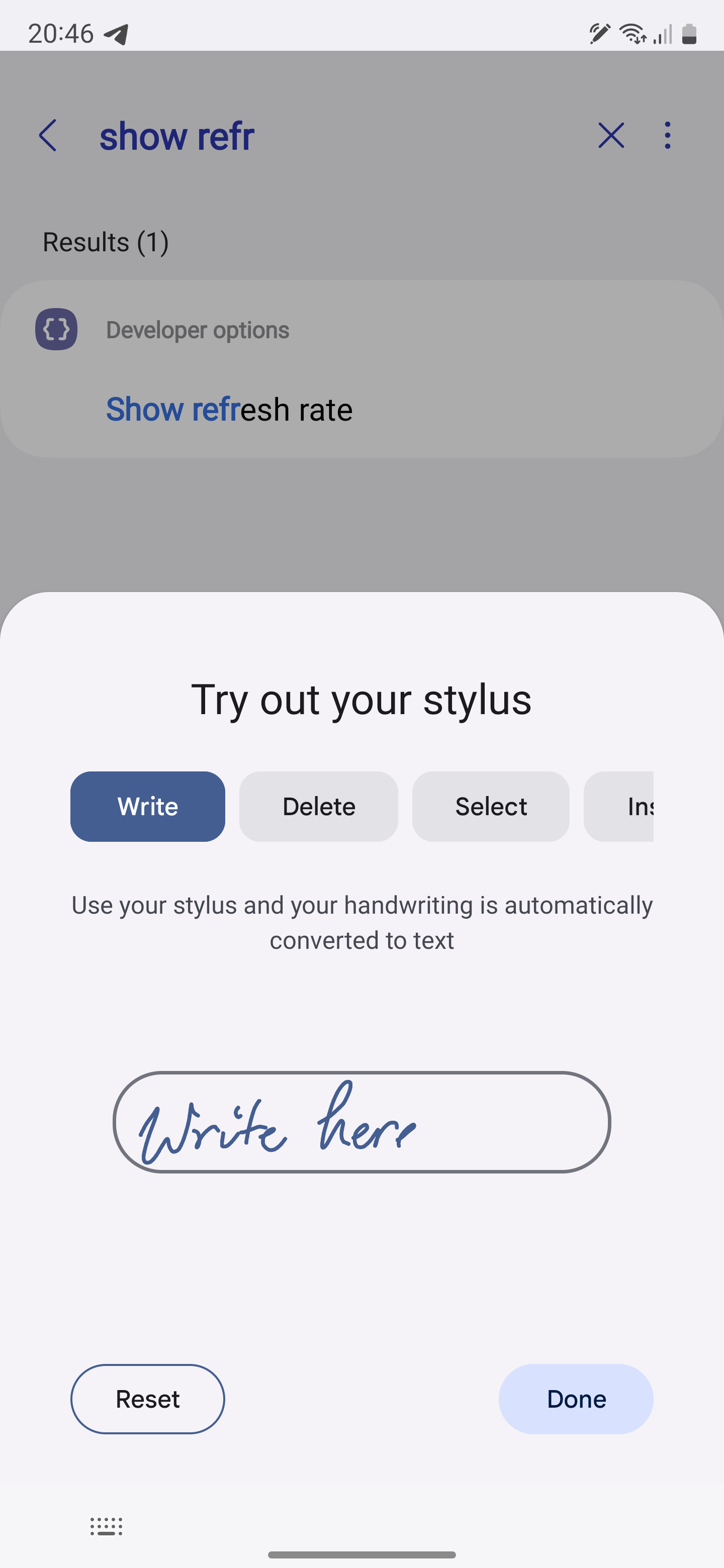Switch to Select handwriting mode
This screenshot has height=1568, width=724.
(491, 806)
